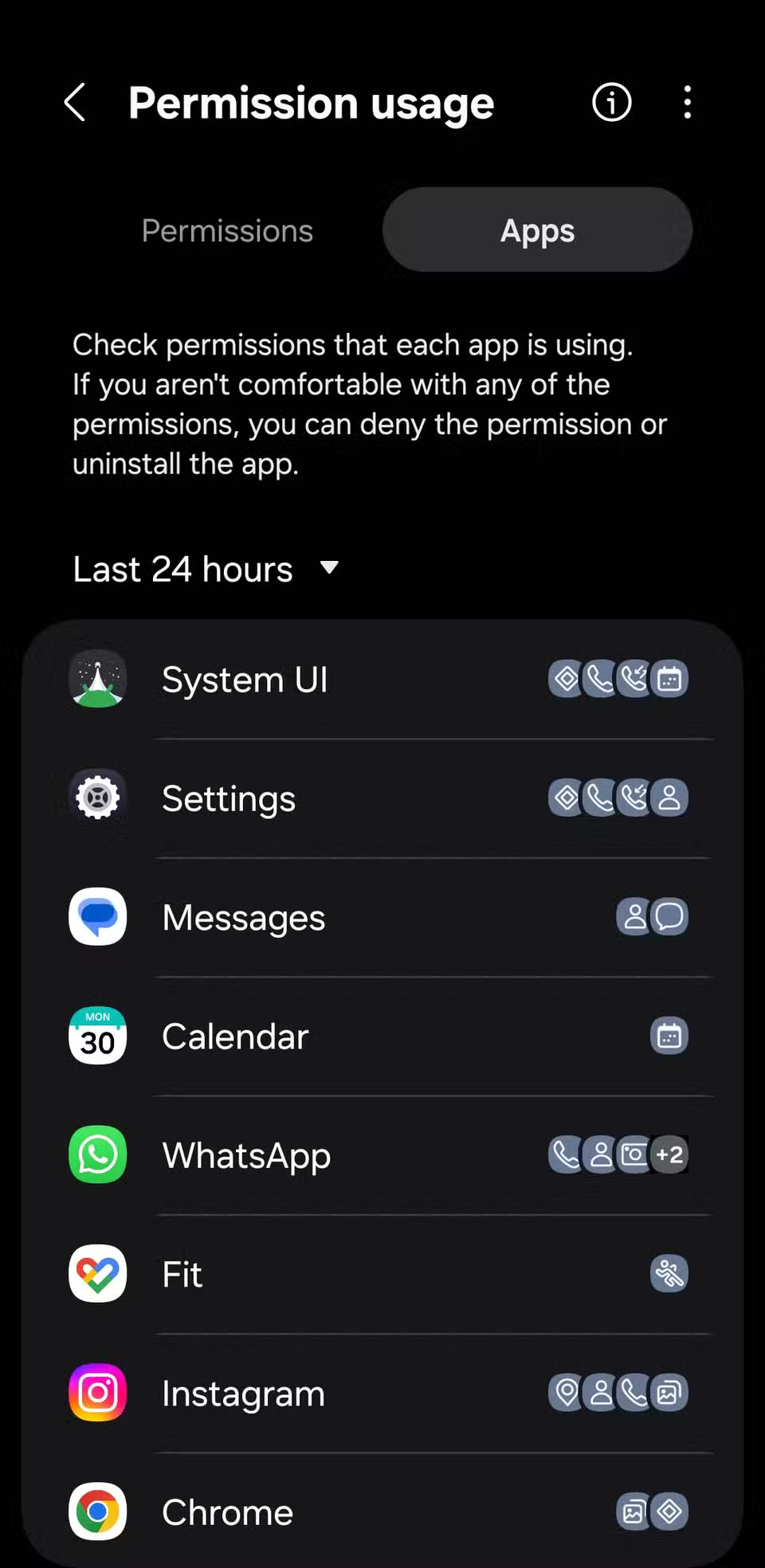Stay on the Apps tab
This screenshot has width=765, height=1568.
[x=536, y=230]
